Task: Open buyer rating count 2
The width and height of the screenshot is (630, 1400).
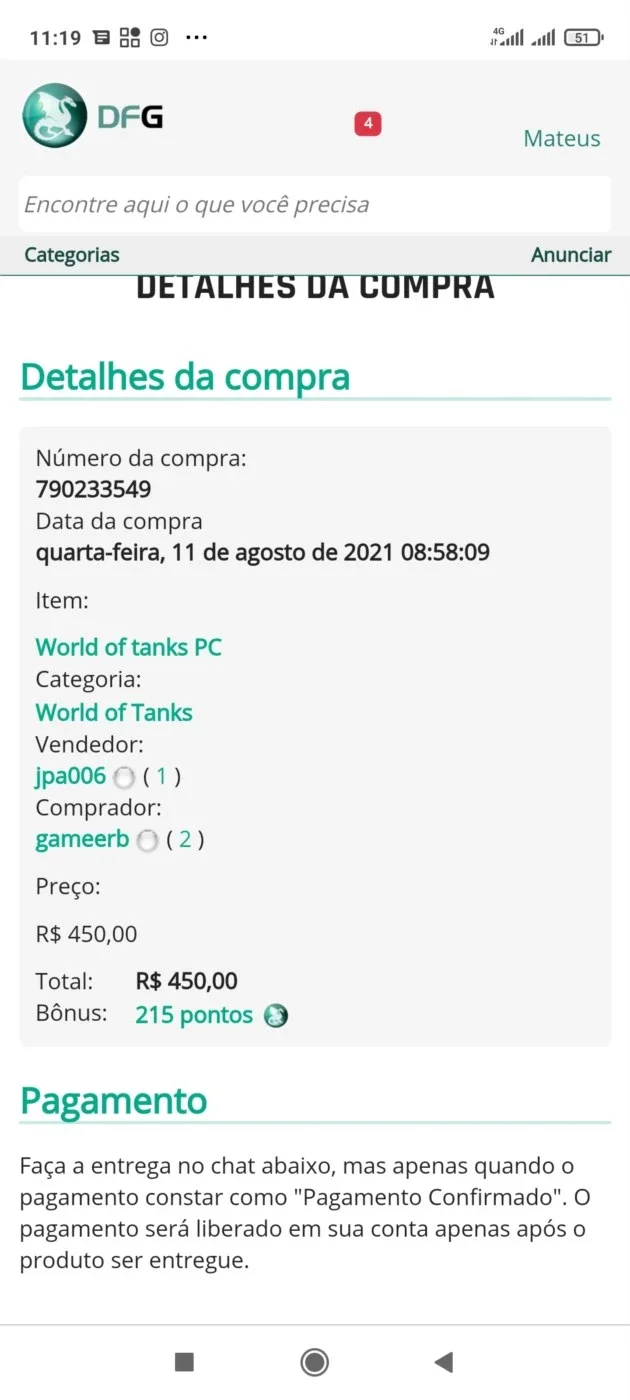Action: click(185, 840)
